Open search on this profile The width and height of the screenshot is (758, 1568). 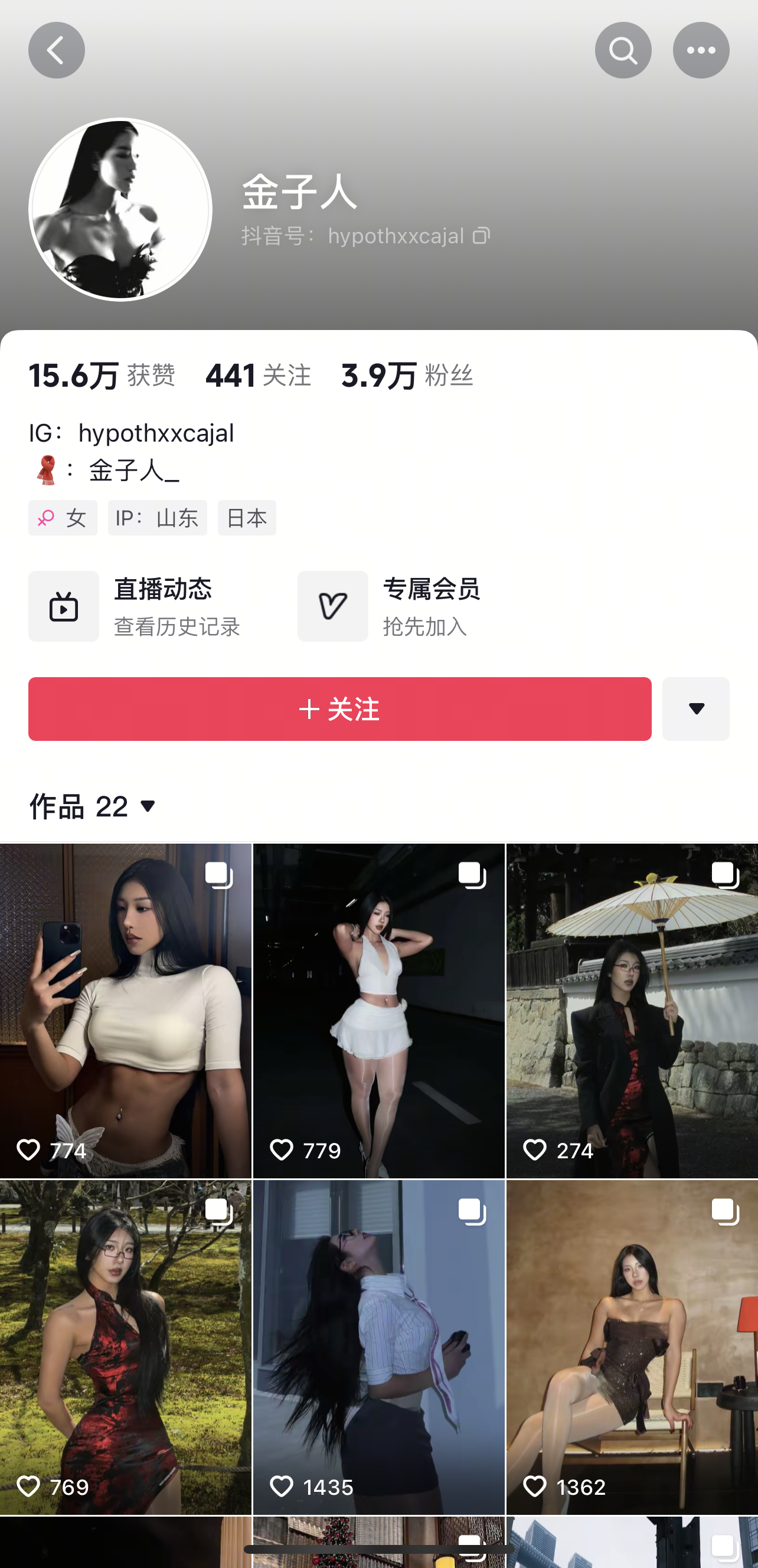(x=623, y=51)
